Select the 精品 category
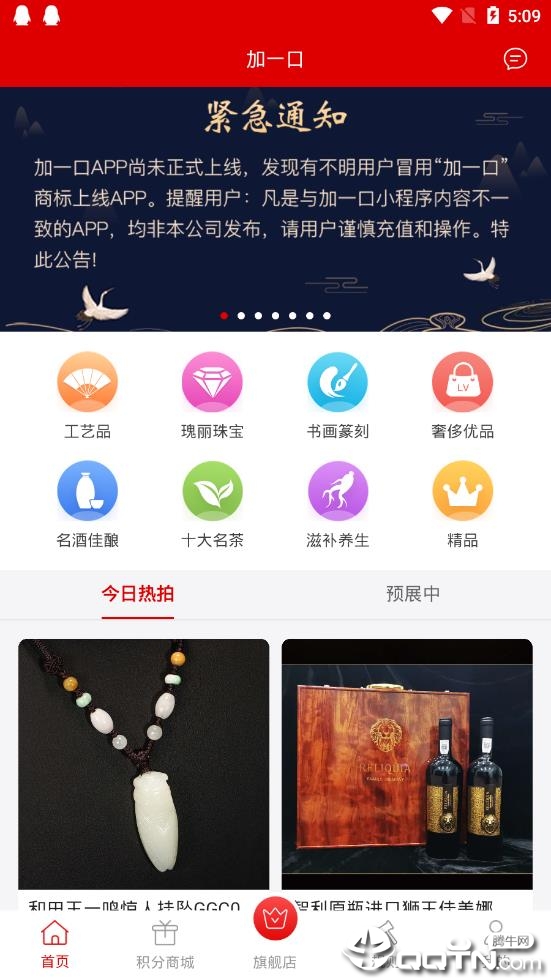551x979 pixels. (462, 505)
